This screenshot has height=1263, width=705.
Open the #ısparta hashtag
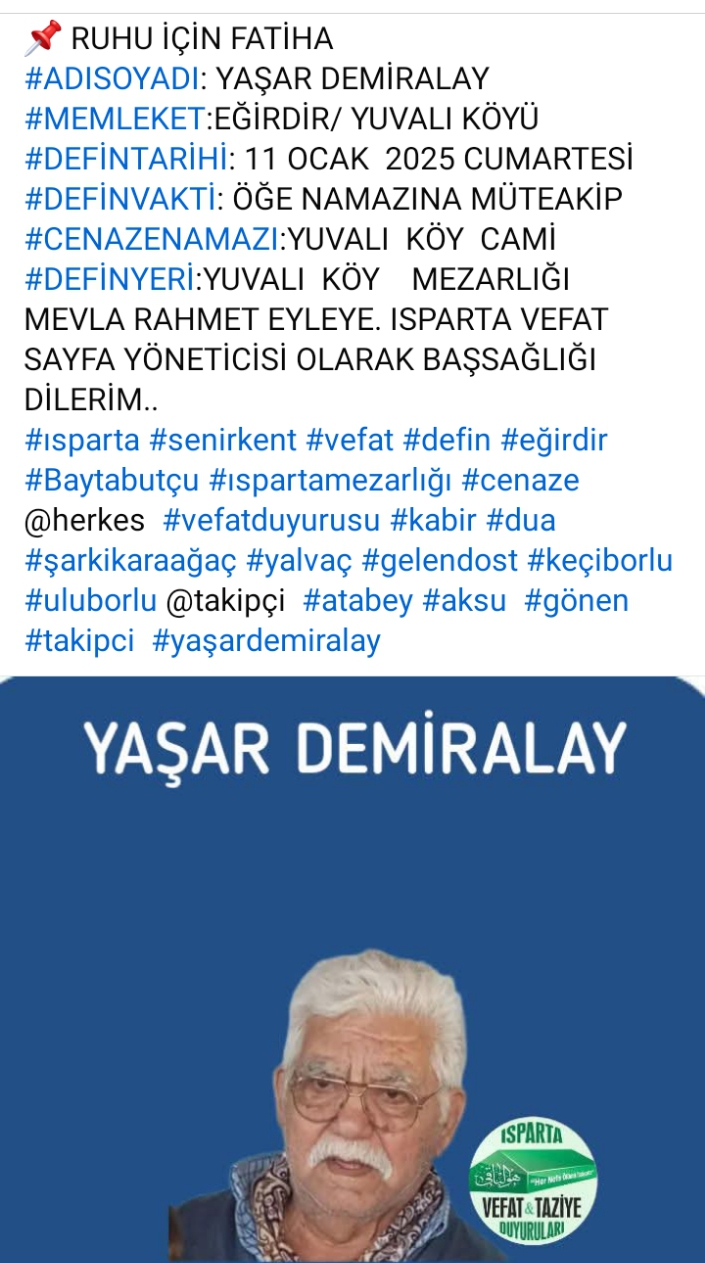(82, 441)
